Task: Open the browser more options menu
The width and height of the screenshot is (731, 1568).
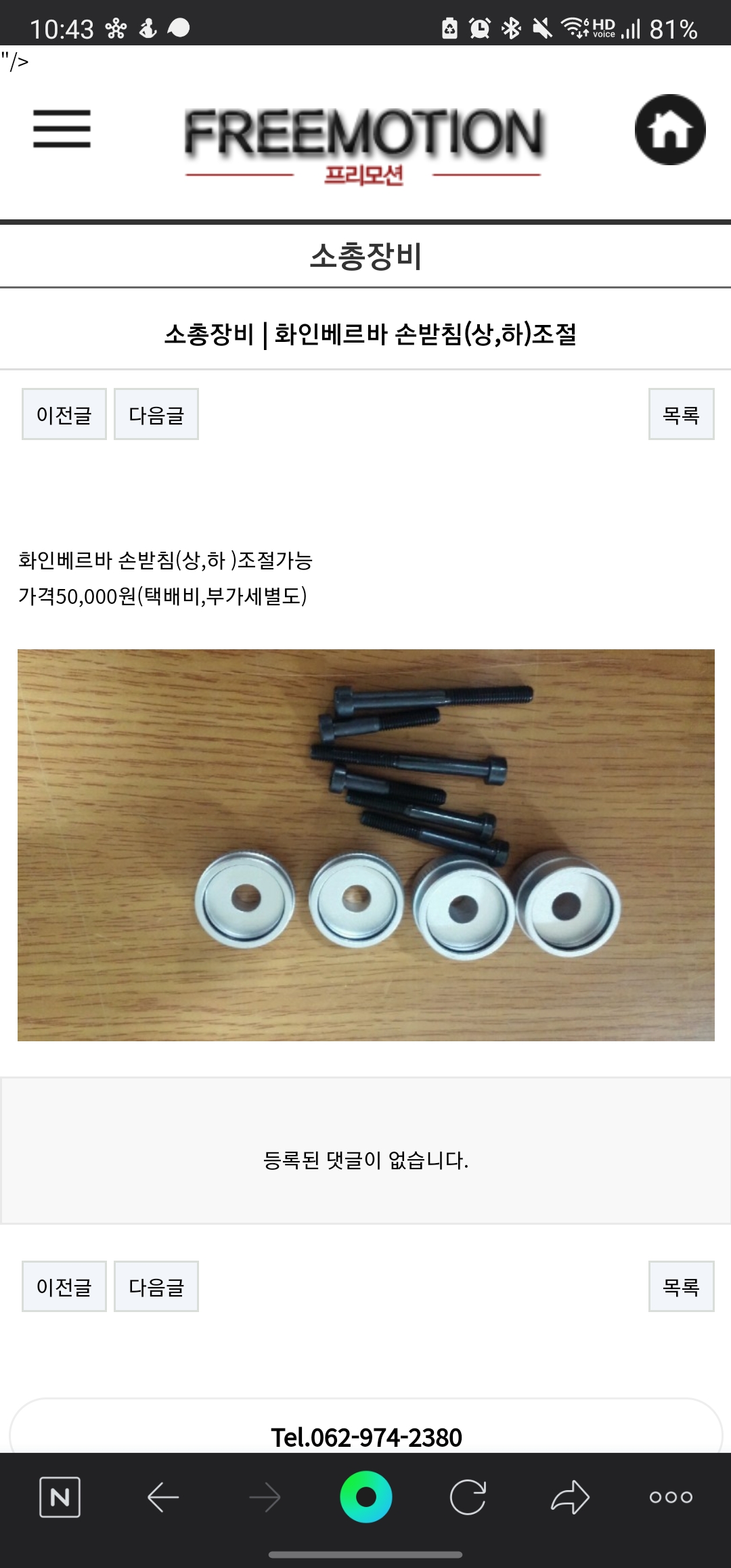Action: (x=671, y=1497)
